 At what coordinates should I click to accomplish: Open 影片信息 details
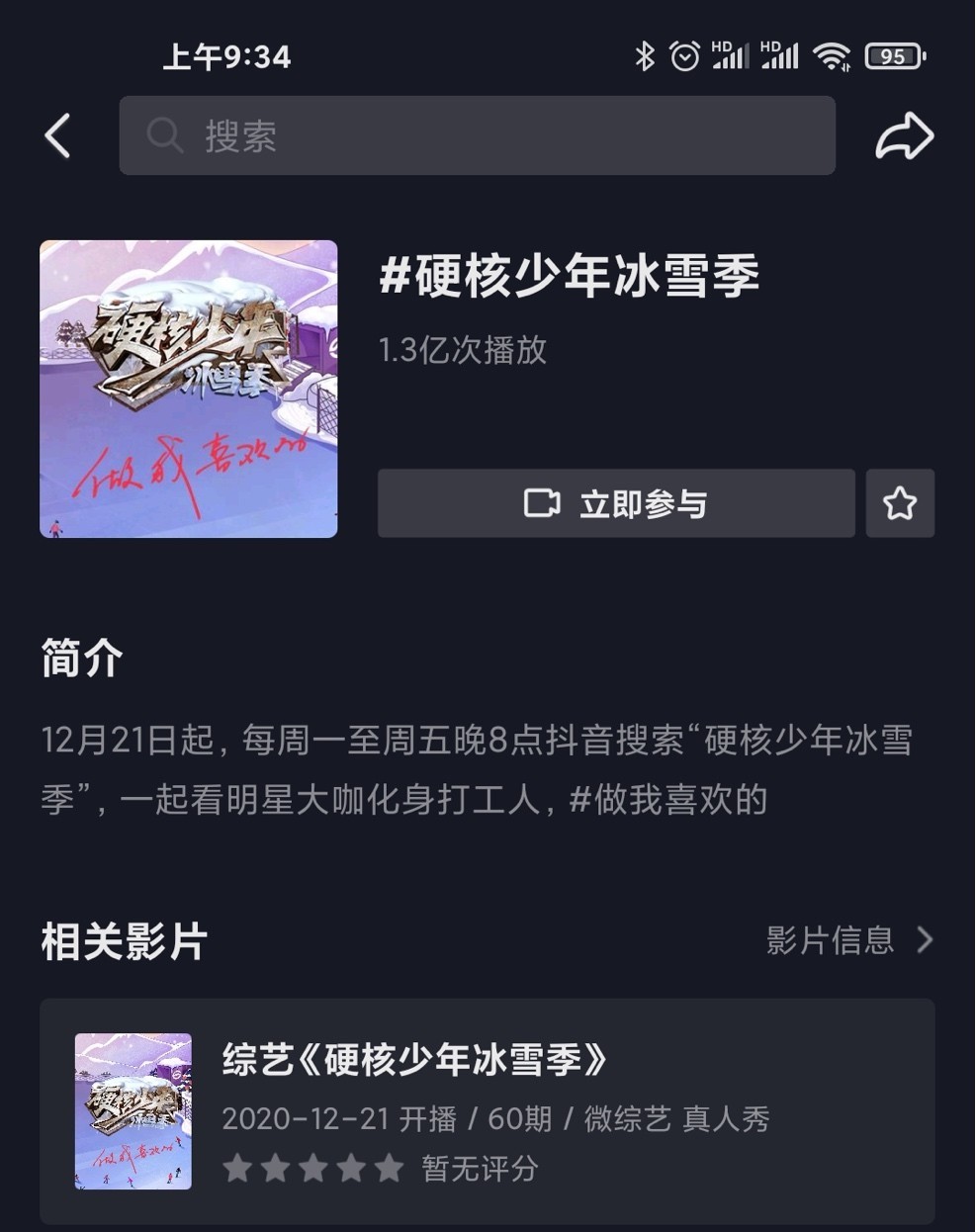848,939
